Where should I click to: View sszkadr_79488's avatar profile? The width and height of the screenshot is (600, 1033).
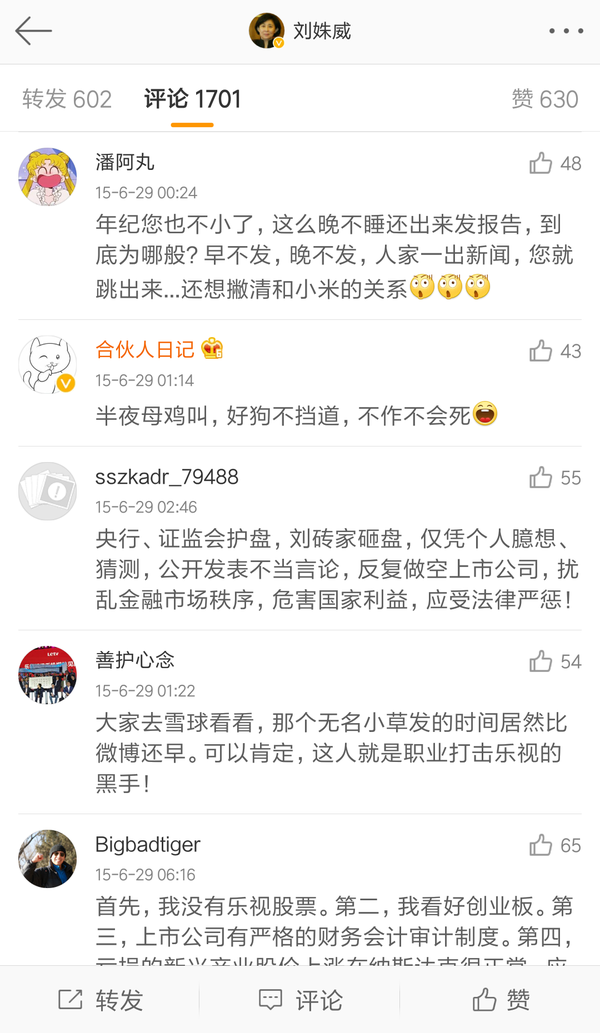[47, 491]
